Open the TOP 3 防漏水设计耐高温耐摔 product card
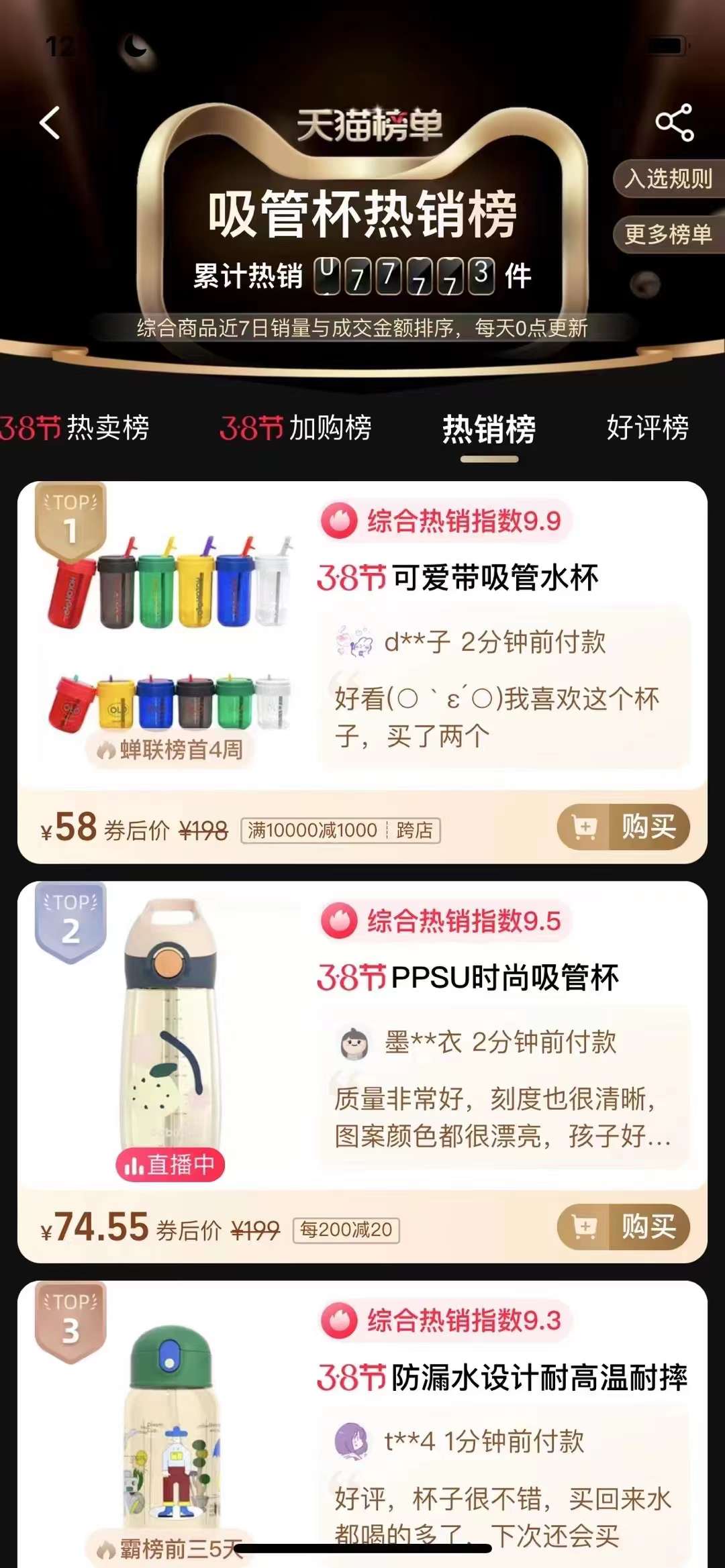 pyautogui.click(x=503, y=1378)
